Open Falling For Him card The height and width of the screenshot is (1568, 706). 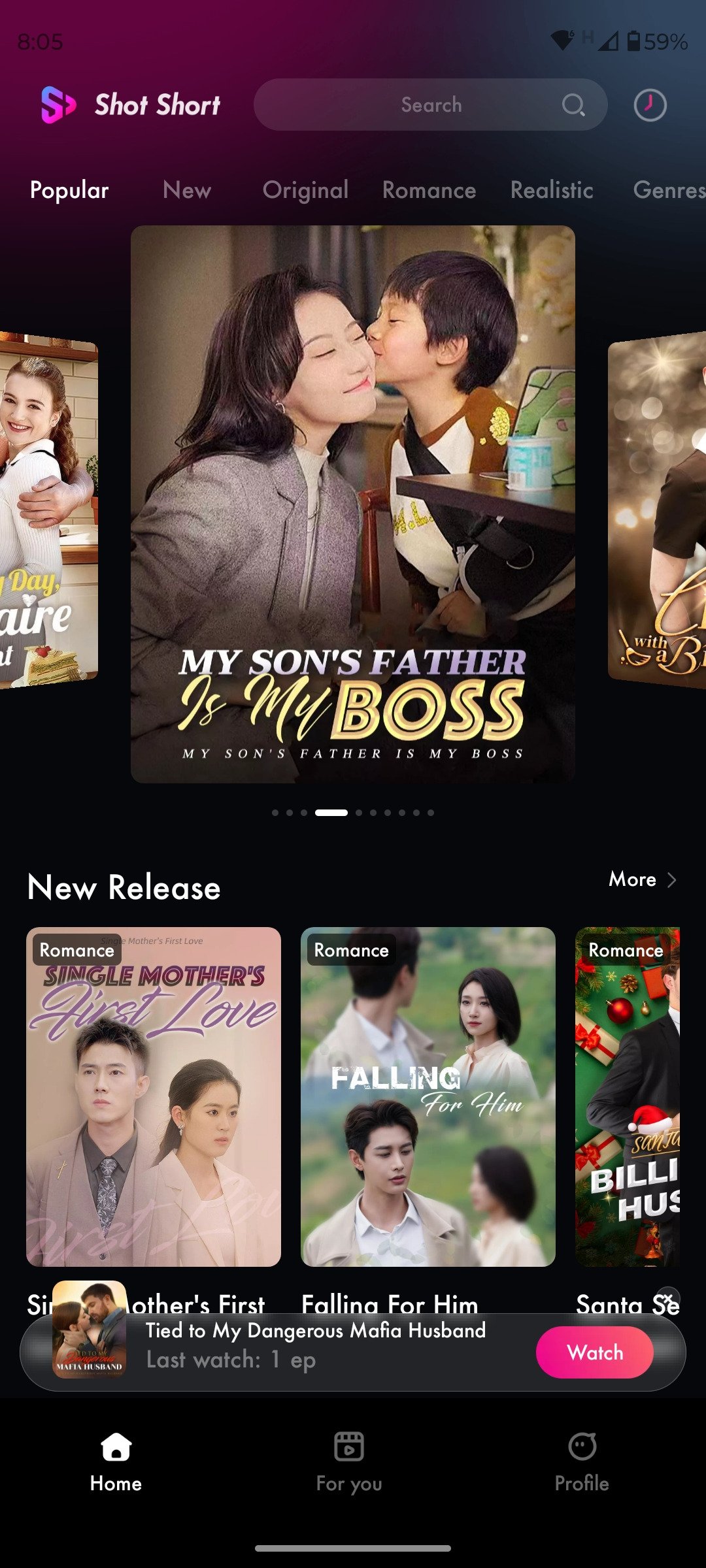coord(428,1096)
